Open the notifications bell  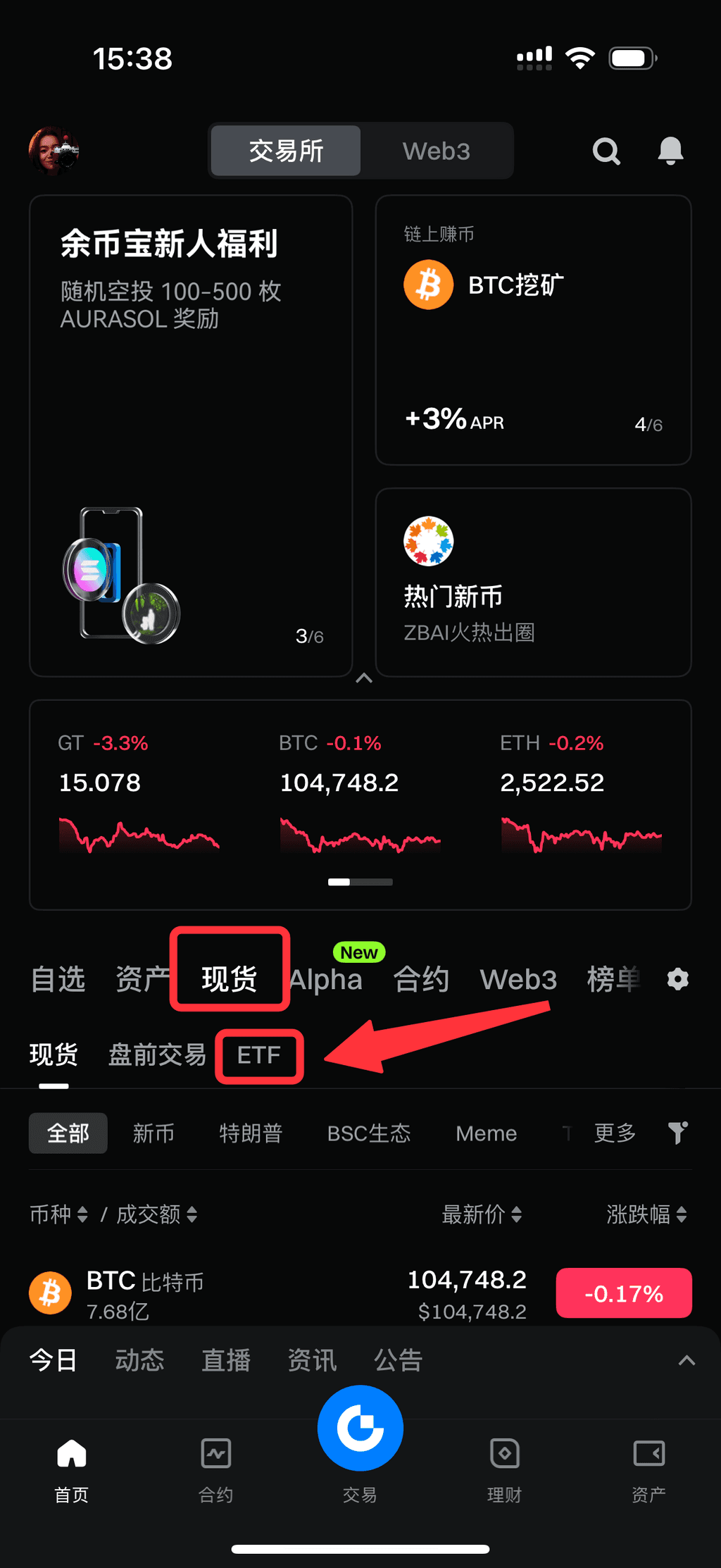pyautogui.click(x=670, y=151)
